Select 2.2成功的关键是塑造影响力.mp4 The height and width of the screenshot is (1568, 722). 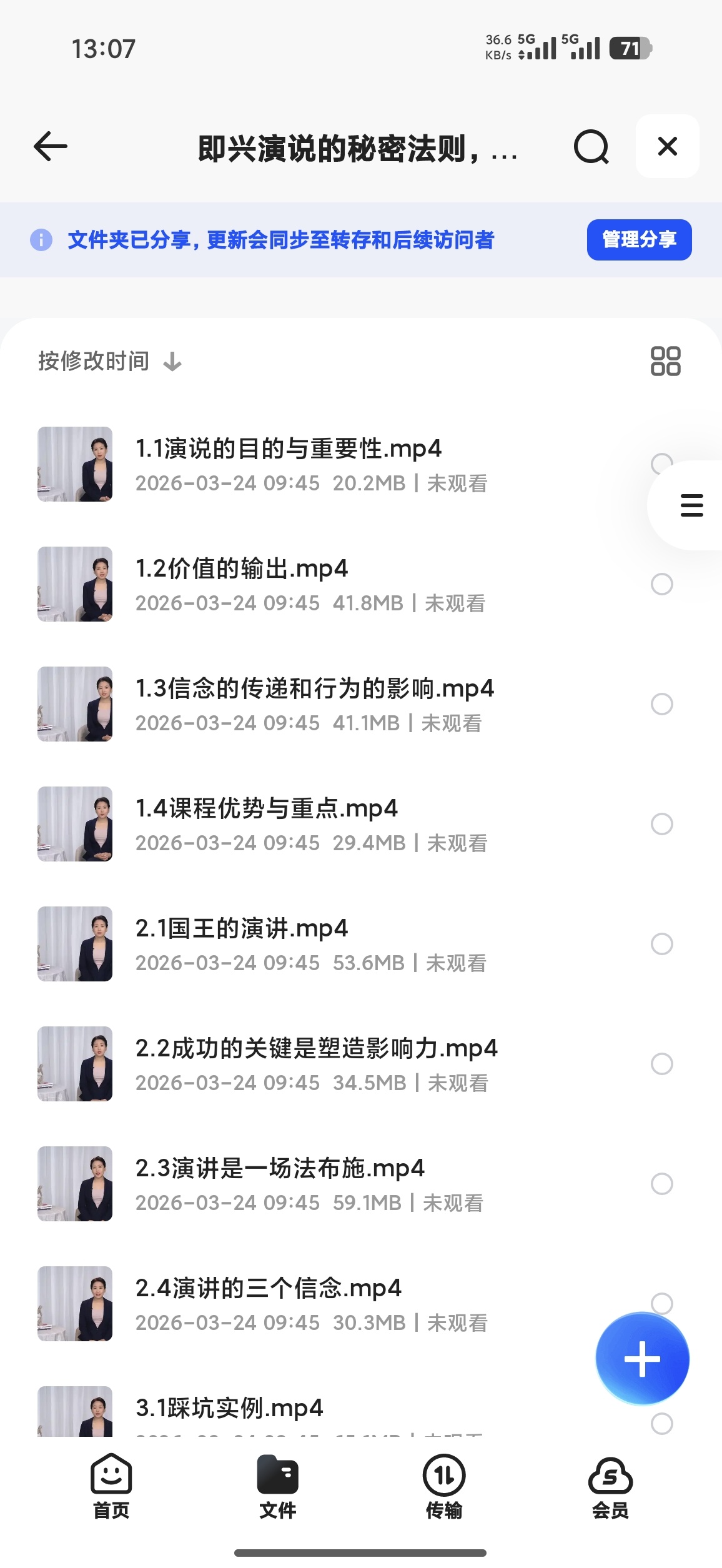662,1064
